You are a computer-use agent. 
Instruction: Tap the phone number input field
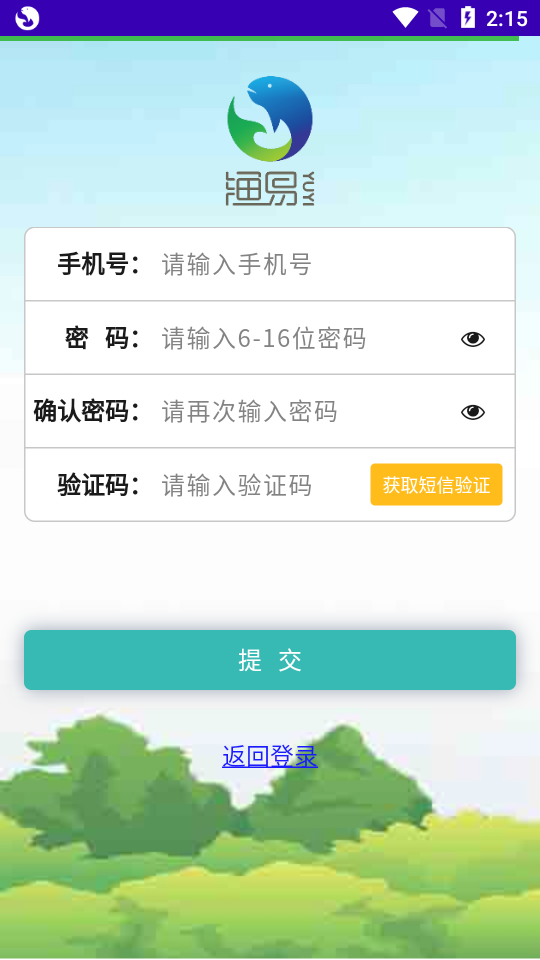(x=331, y=264)
